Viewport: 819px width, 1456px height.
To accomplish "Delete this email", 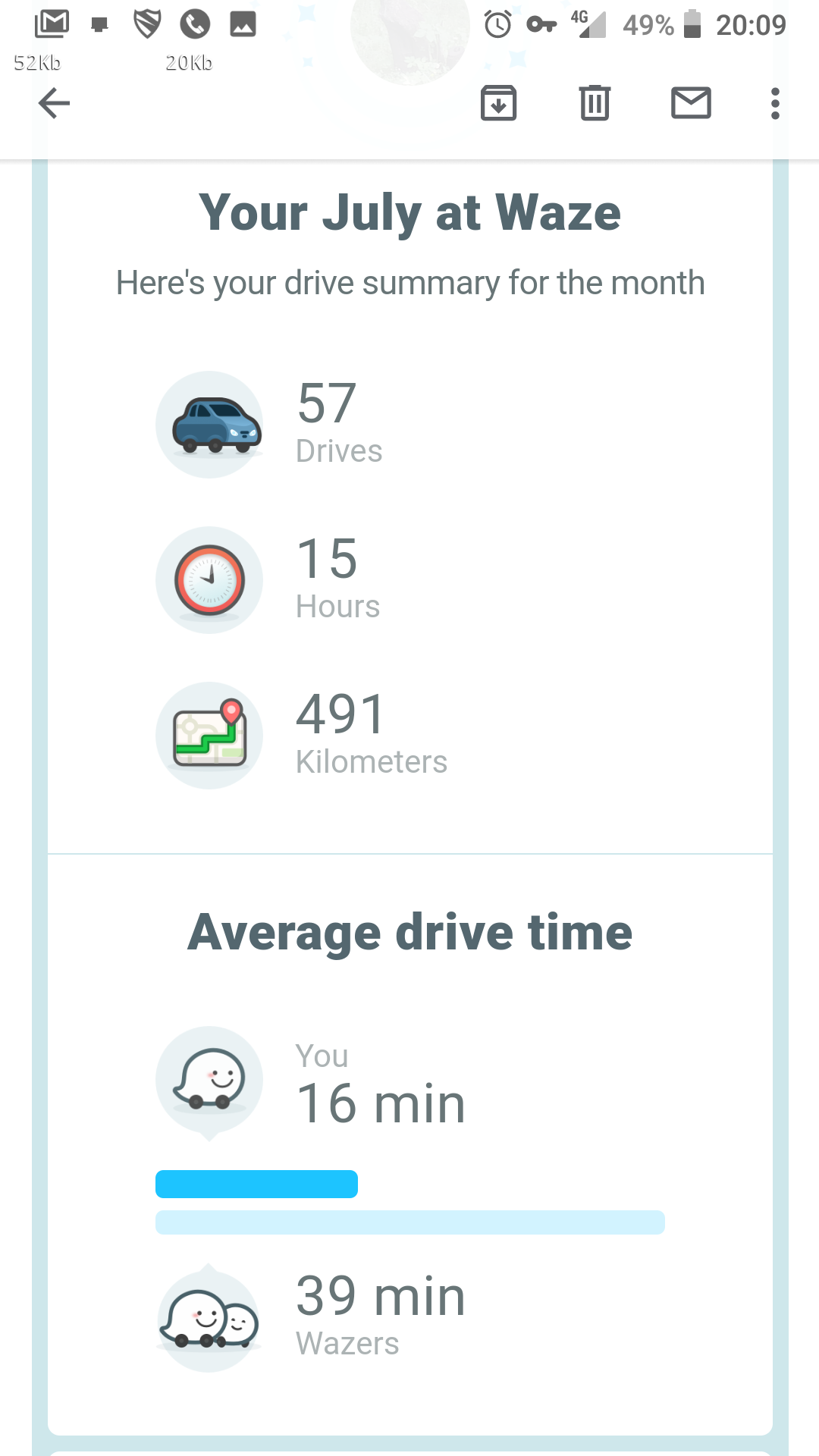I will pyautogui.click(x=595, y=103).
